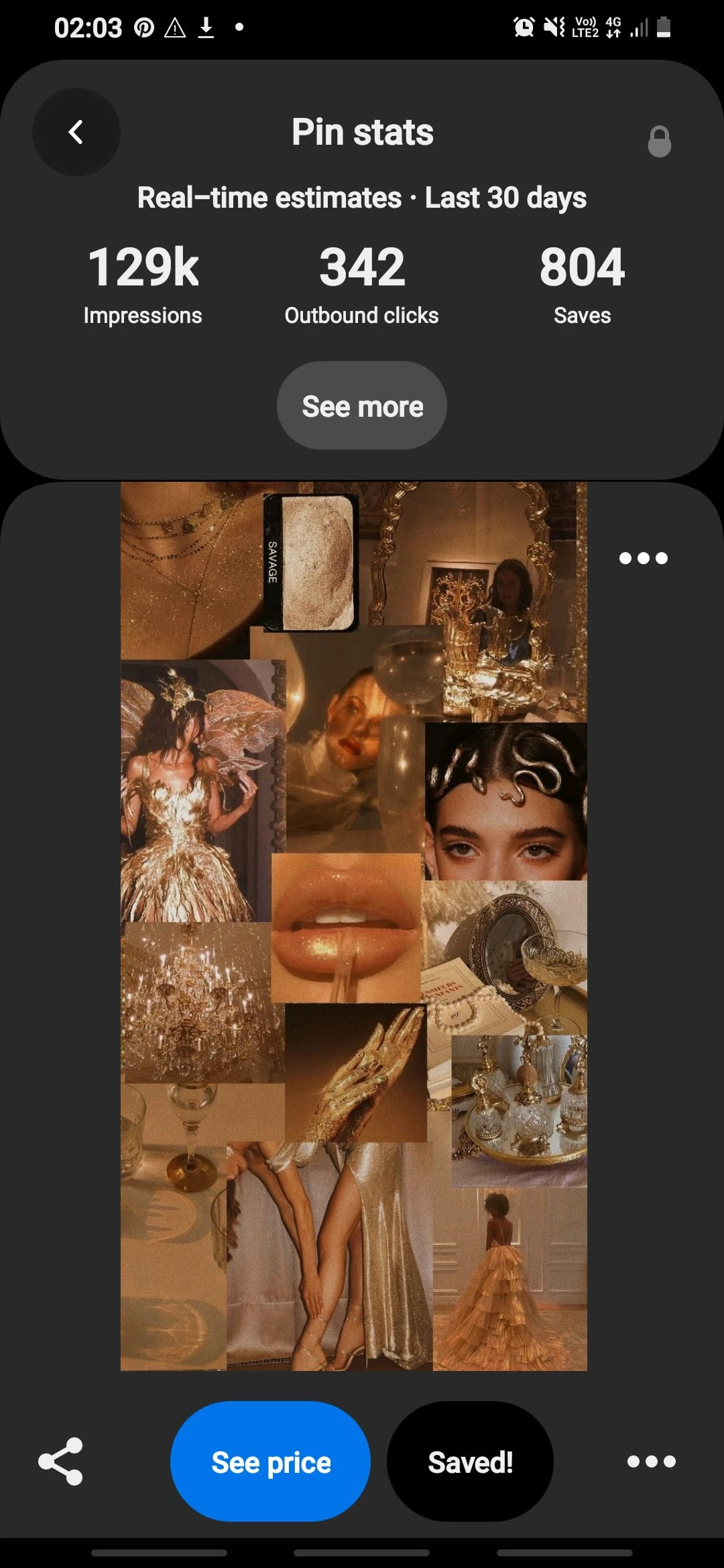Image resolution: width=724 pixels, height=1568 pixels.
Task: Open the more options menu beside Saved!
Action: pyautogui.click(x=651, y=1461)
